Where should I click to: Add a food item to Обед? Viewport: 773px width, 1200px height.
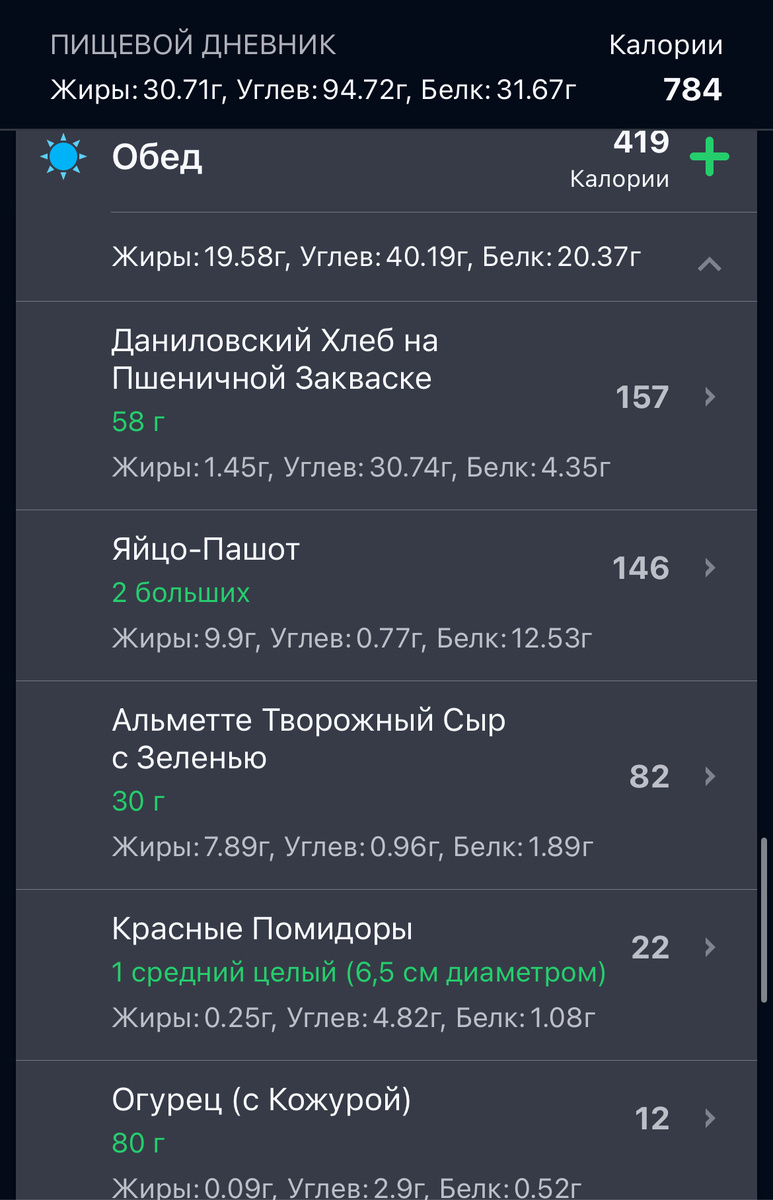tap(709, 158)
